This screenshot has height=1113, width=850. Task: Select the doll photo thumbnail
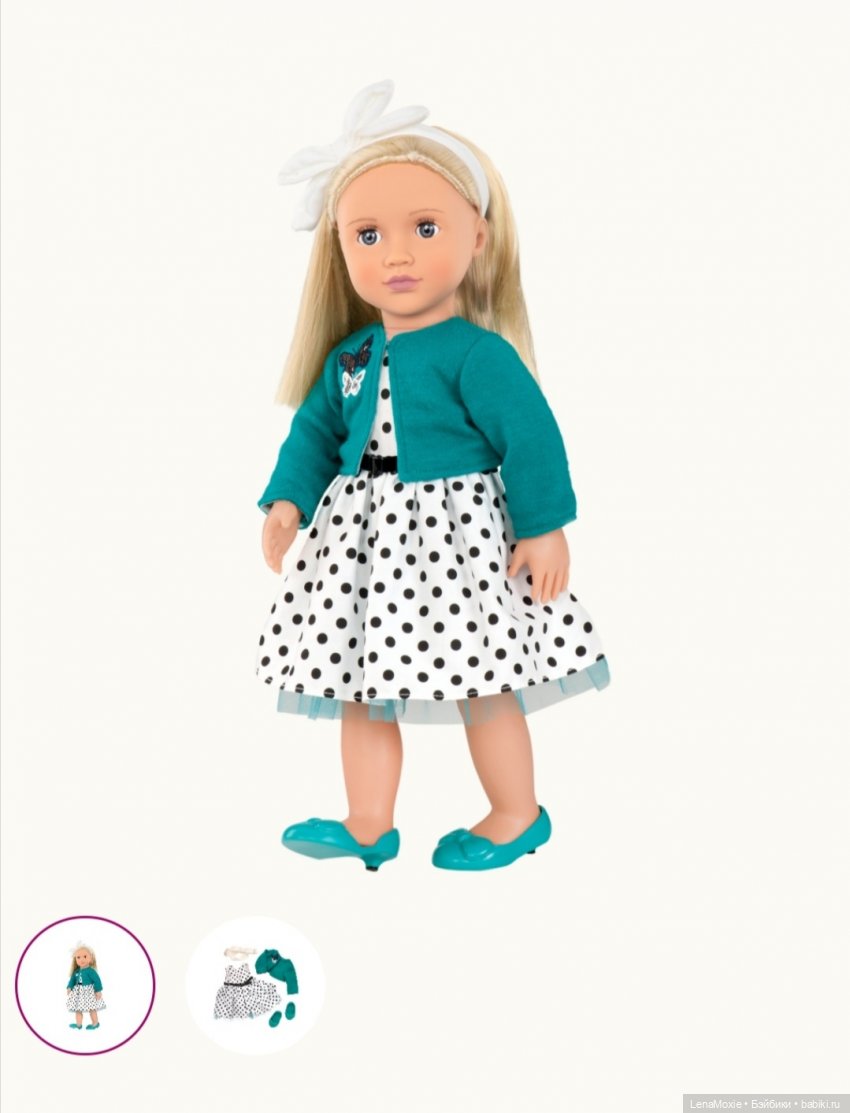[85, 985]
